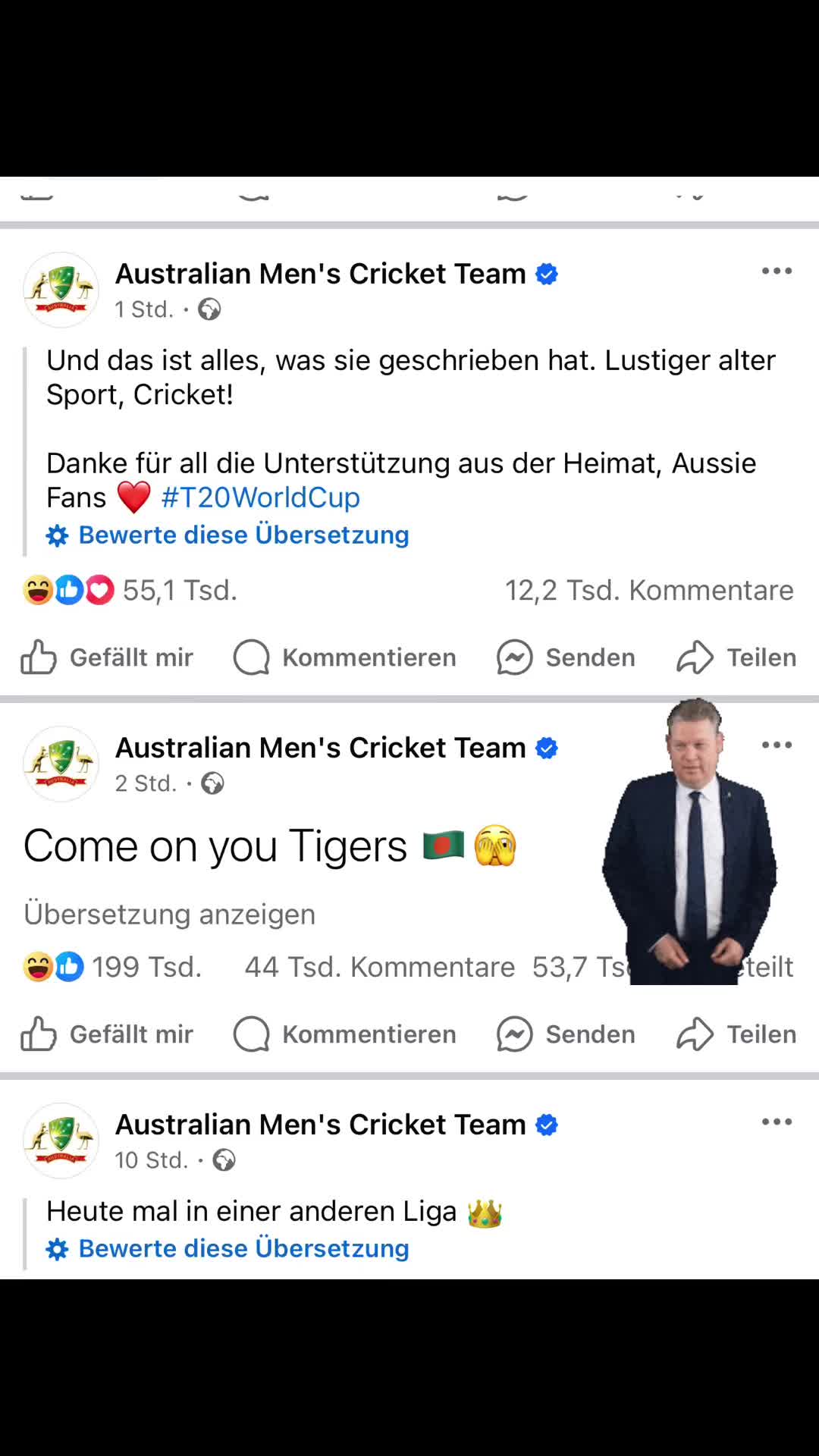Image resolution: width=819 pixels, height=1456 pixels.
Task: Rate the translation of the 1 Std. post
Action: point(243,535)
